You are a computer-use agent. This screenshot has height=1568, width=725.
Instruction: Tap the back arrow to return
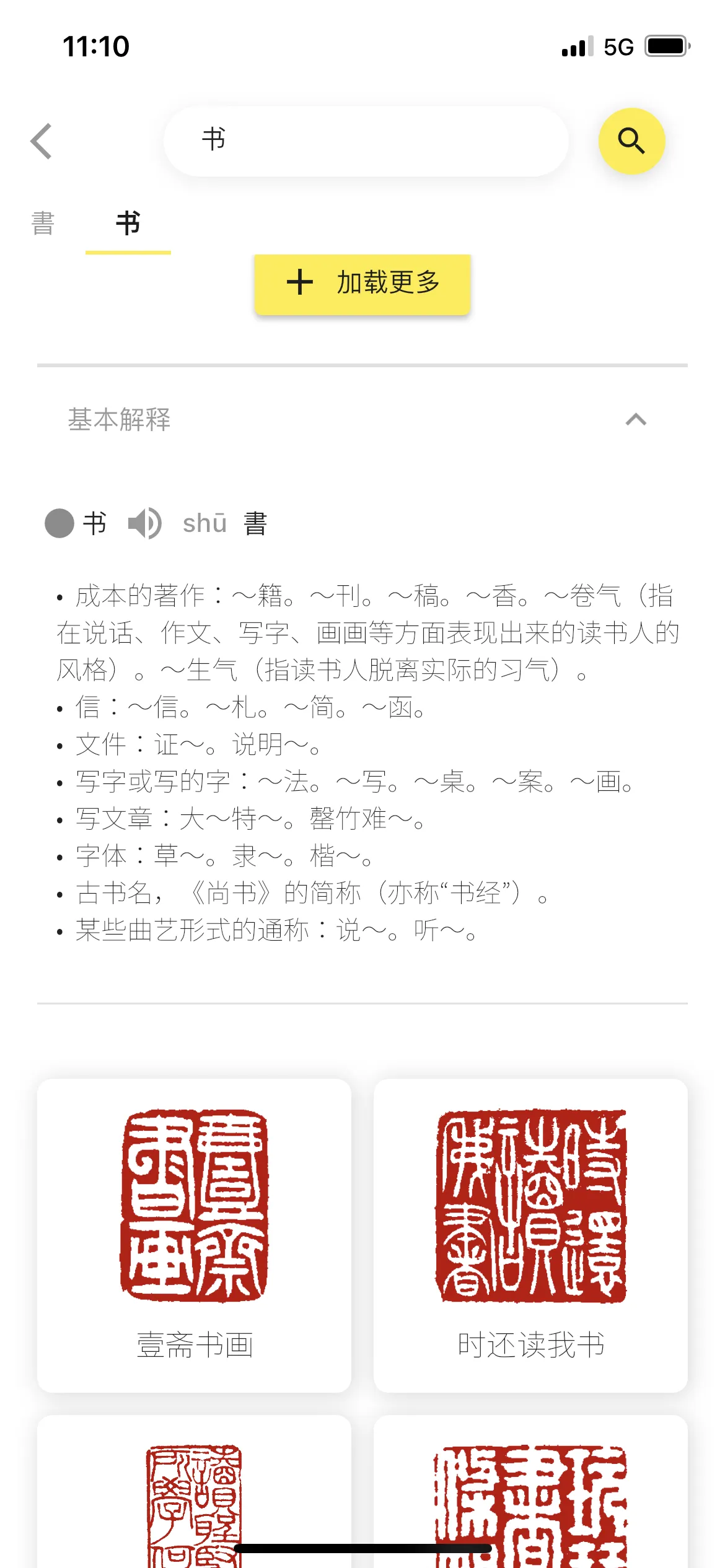click(42, 141)
